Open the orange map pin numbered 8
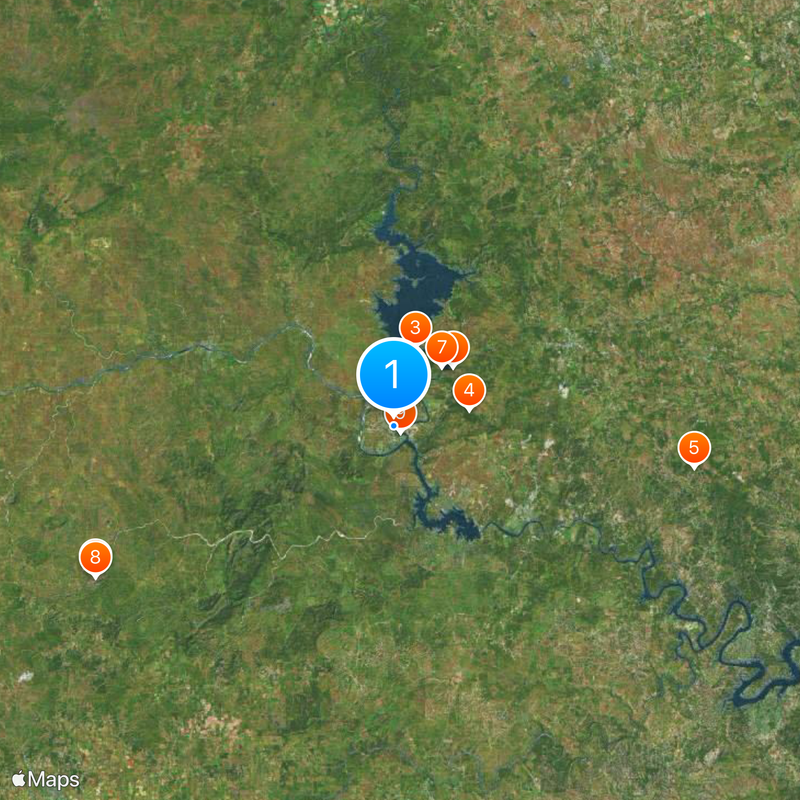The height and width of the screenshot is (800, 800). pos(95,556)
